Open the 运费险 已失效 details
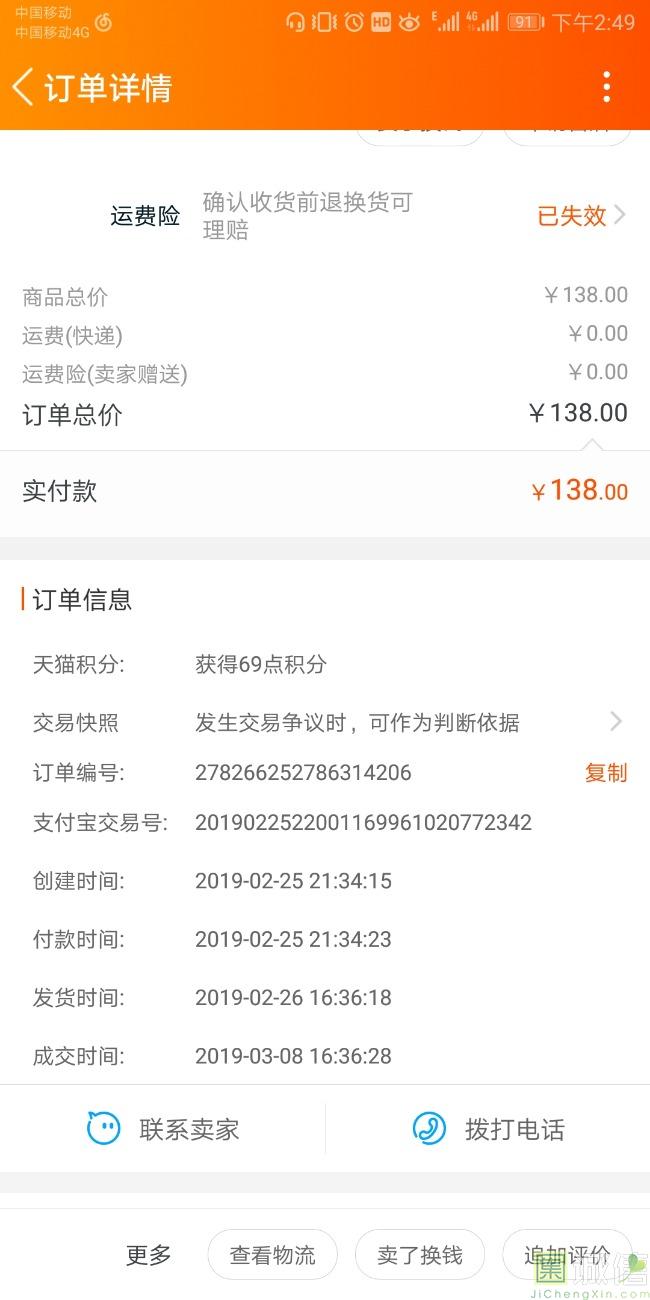Viewport: 650px width, 1300px height. pyautogui.click(x=582, y=216)
